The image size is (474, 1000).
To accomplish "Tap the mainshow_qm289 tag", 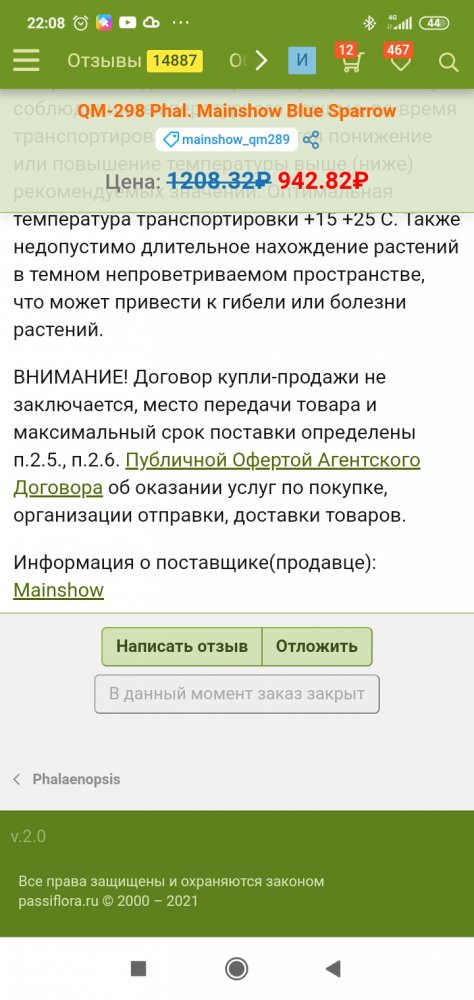I will [226, 140].
